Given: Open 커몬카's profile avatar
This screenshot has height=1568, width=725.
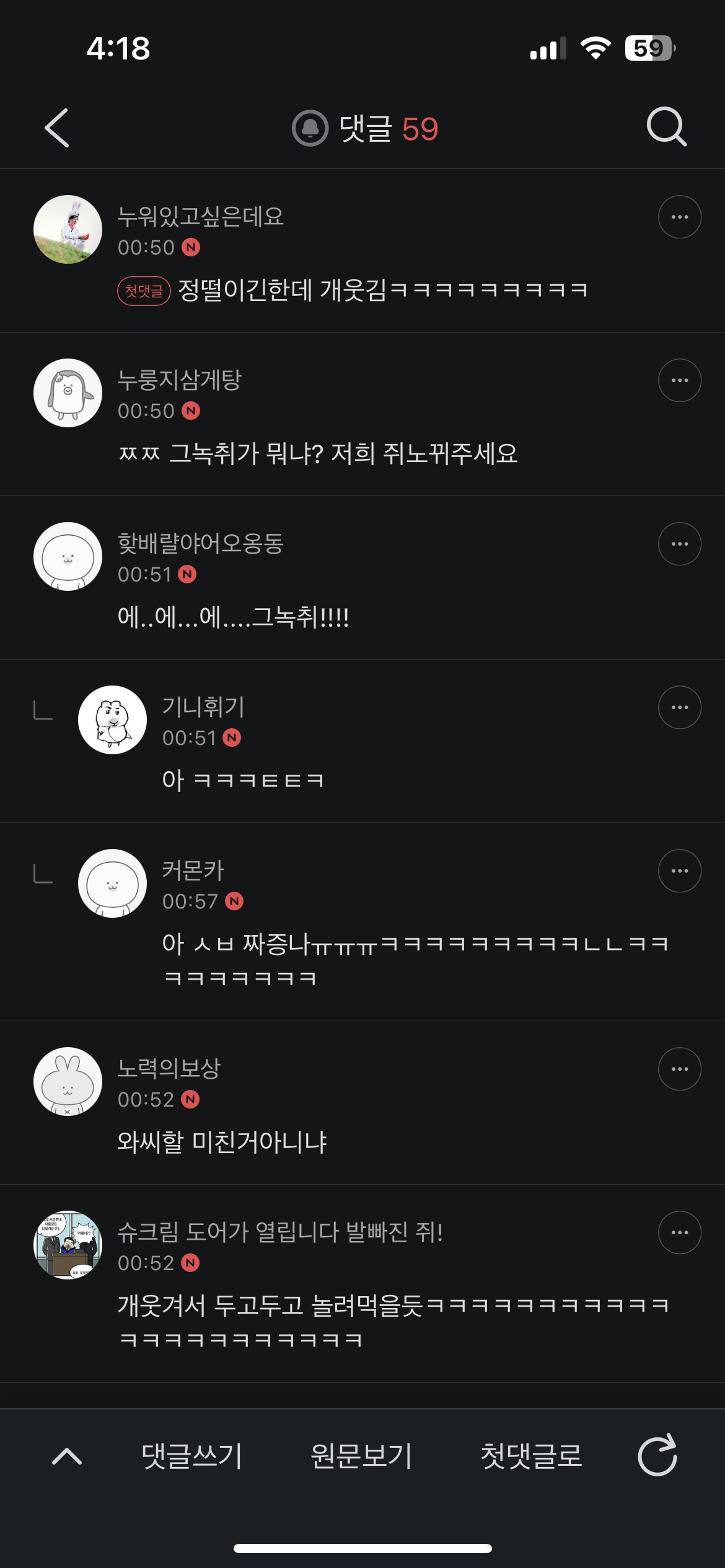Looking at the screenshot, I should (112, 883).
